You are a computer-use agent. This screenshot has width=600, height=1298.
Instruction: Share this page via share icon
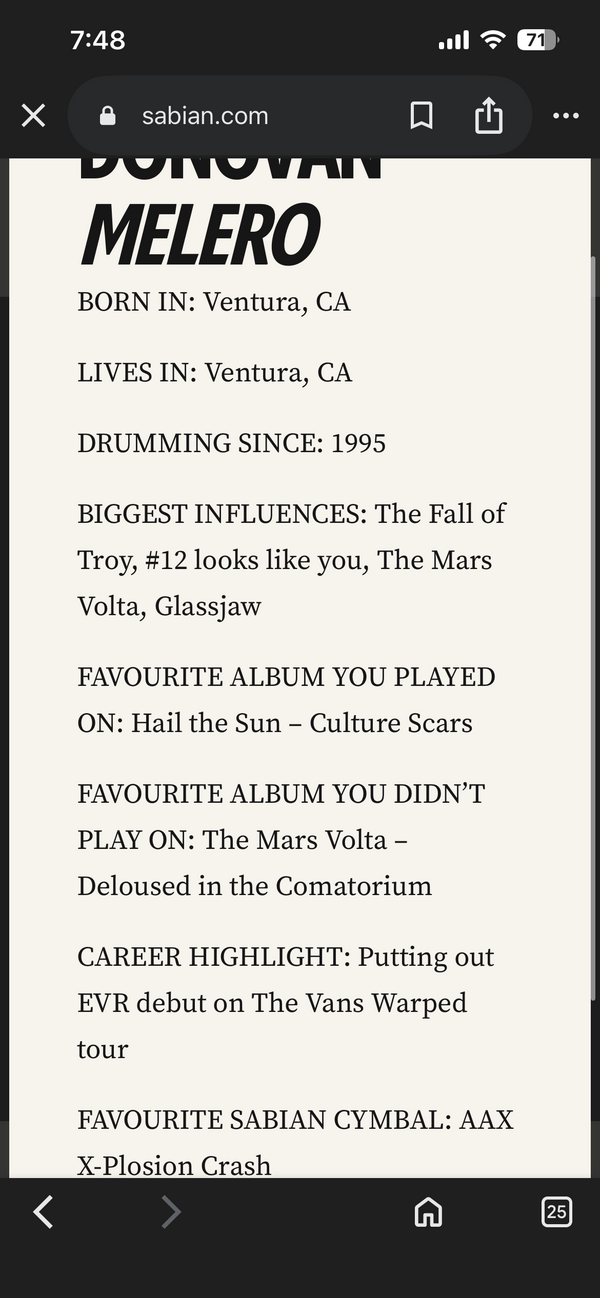(x=488, y=116)
